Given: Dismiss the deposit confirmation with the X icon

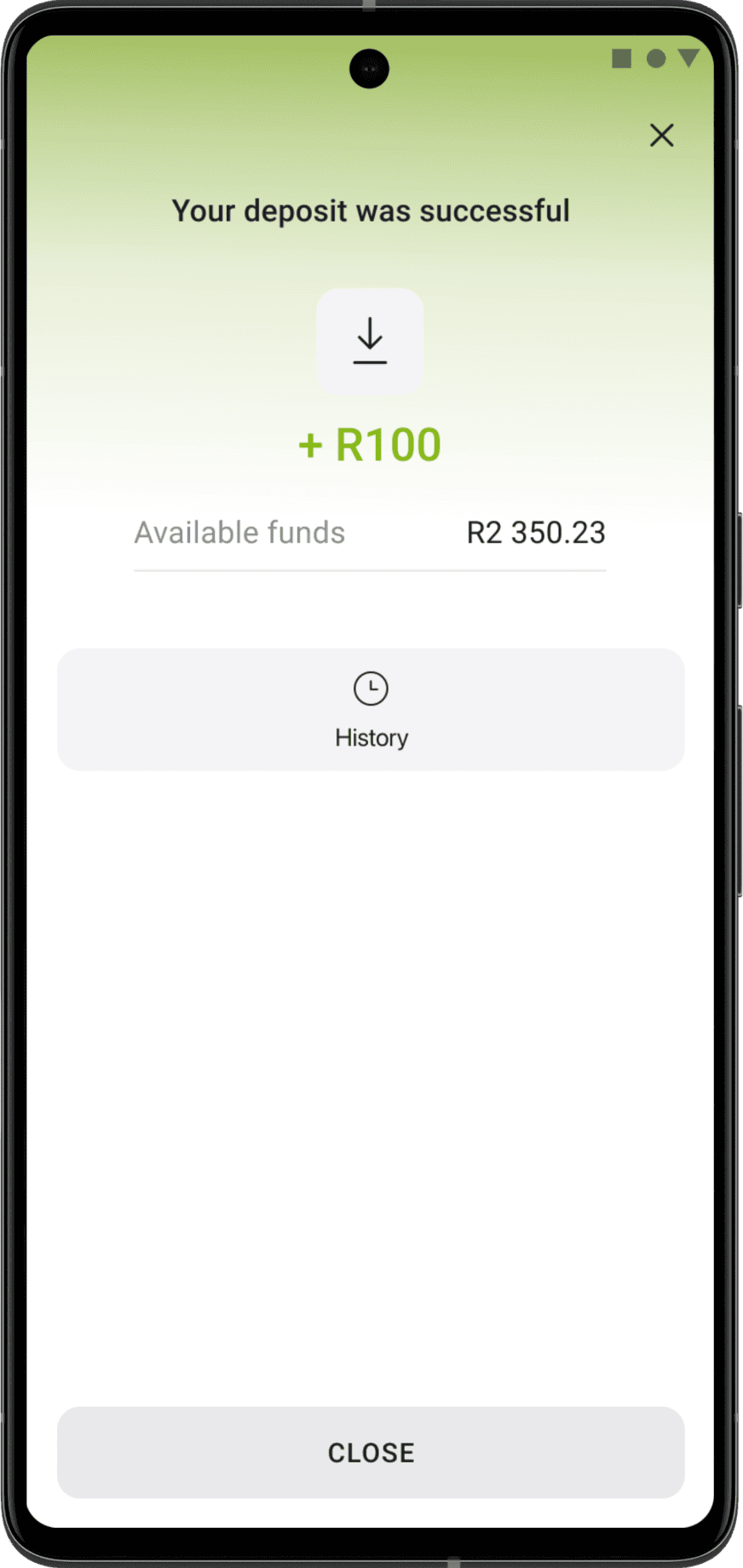Looking at the screenshot, I should (661, 135).
